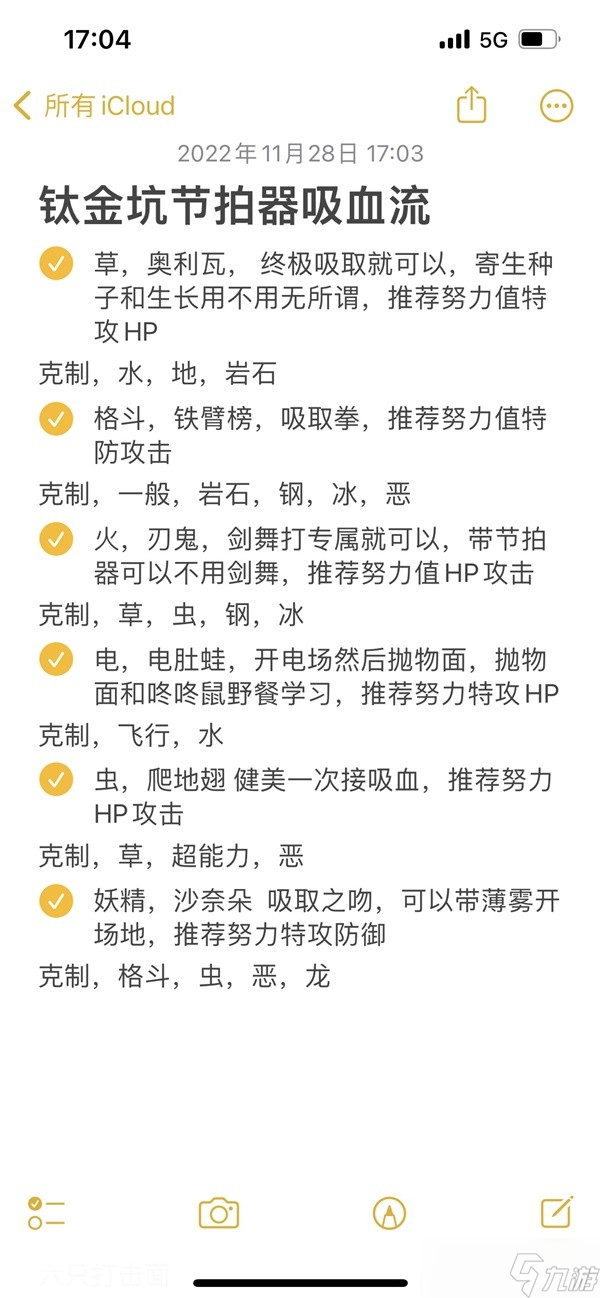The image size is (600, 1298).
Task: Uncheck the 电，电肚蛙 checklist item
Action: pos(56,660)
